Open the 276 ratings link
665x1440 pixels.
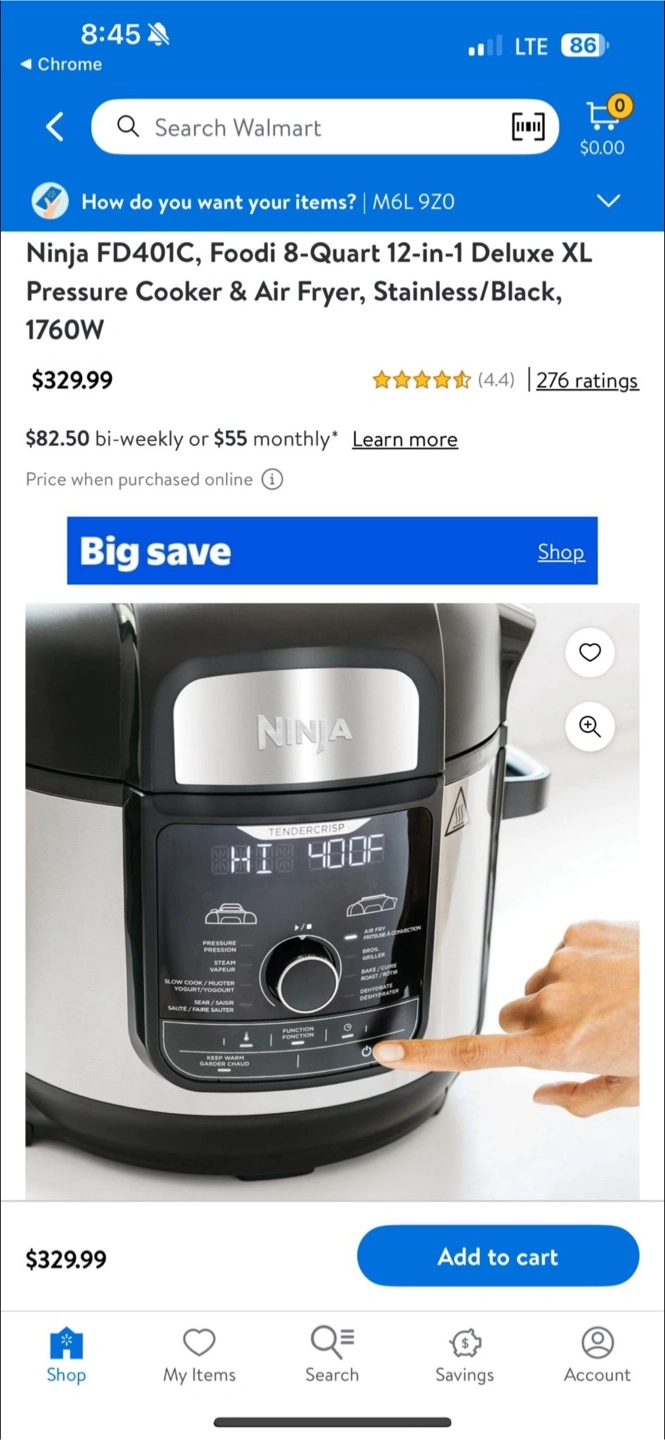(587, 380)
